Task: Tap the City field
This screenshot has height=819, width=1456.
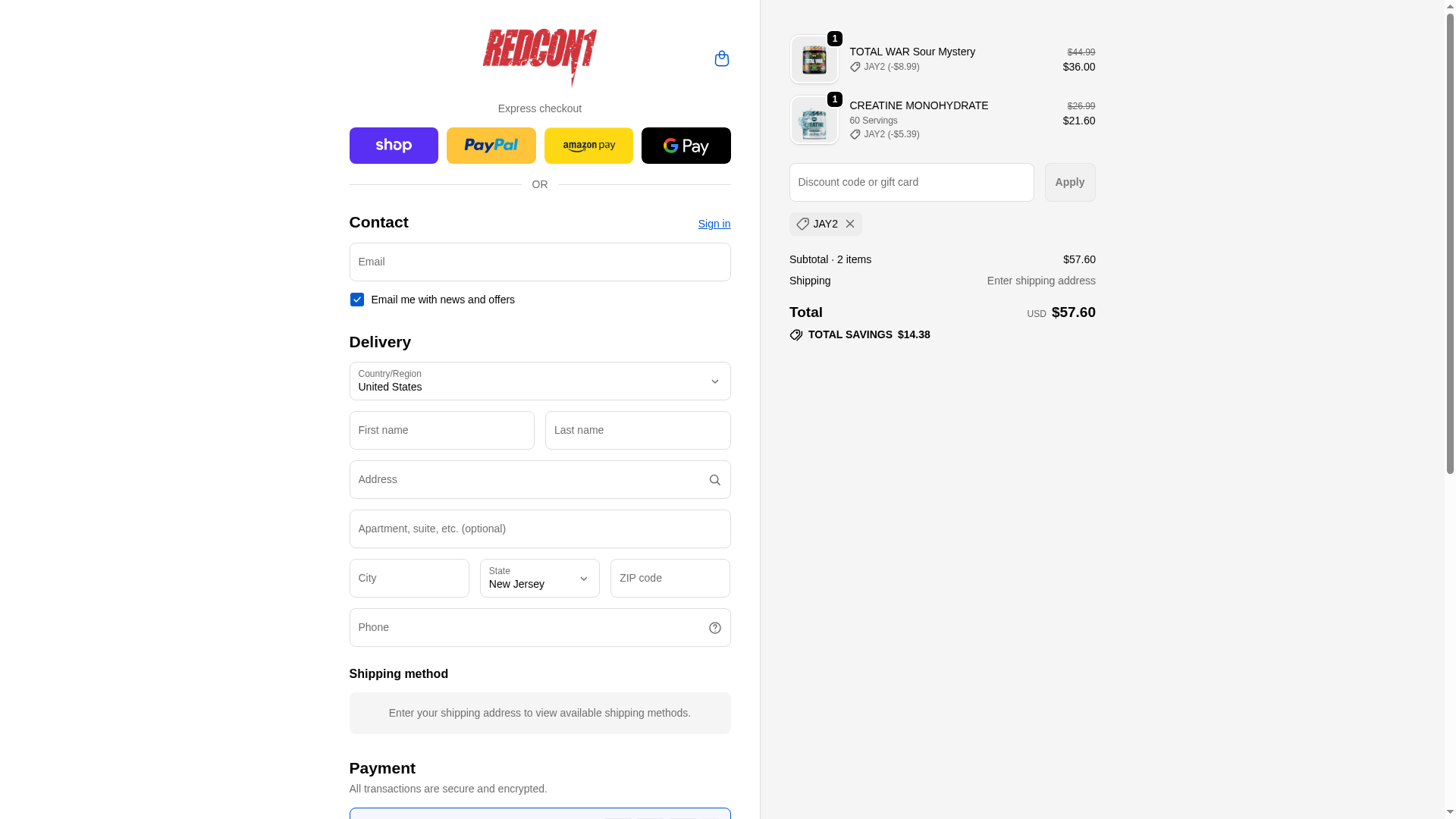Action: (409, 578)
